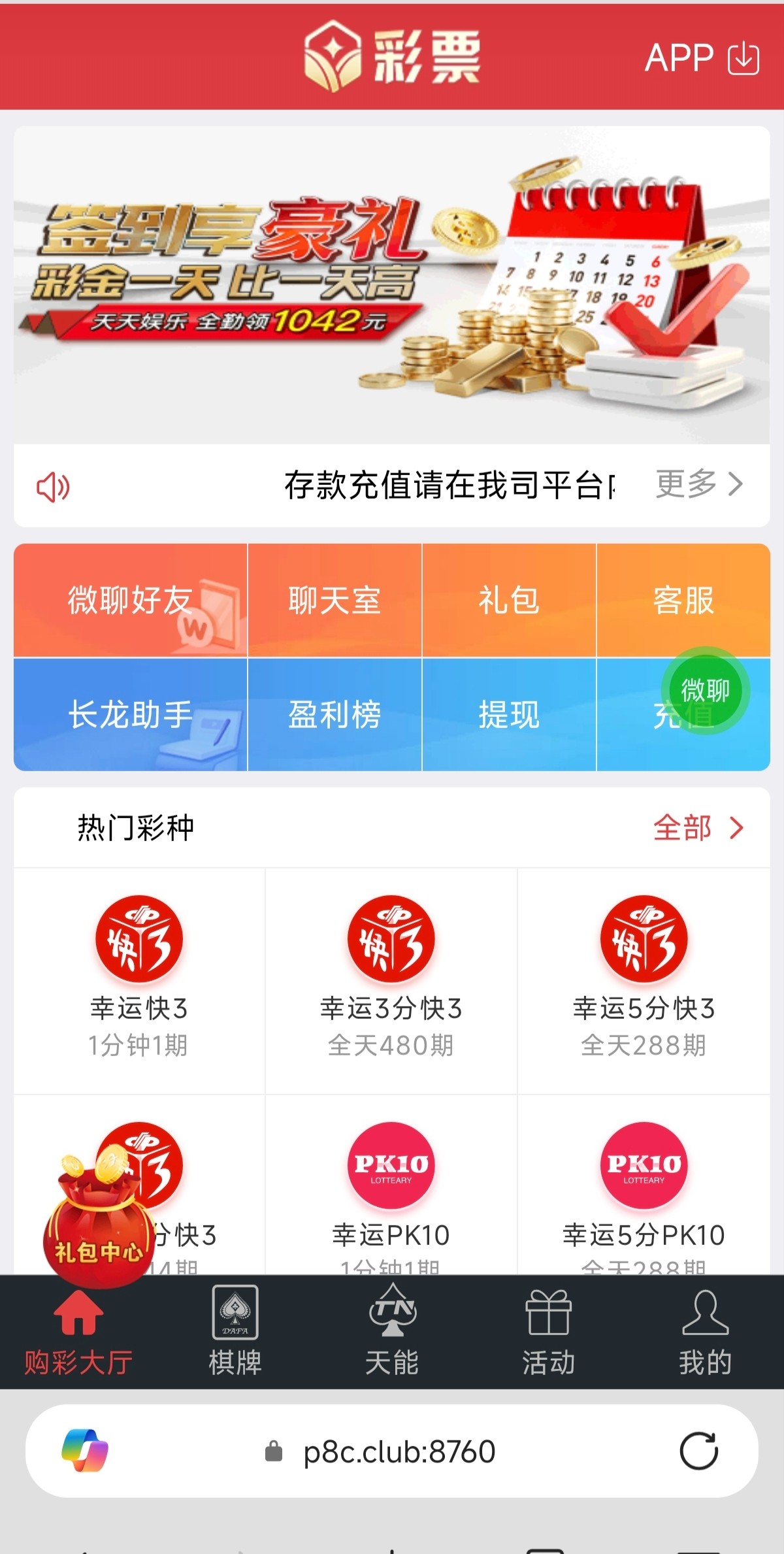Image resolution: width=784 pixels, height=1554 pixels.
Task: Open 长龙助手 helper
Action: click(x=131, y=714)
